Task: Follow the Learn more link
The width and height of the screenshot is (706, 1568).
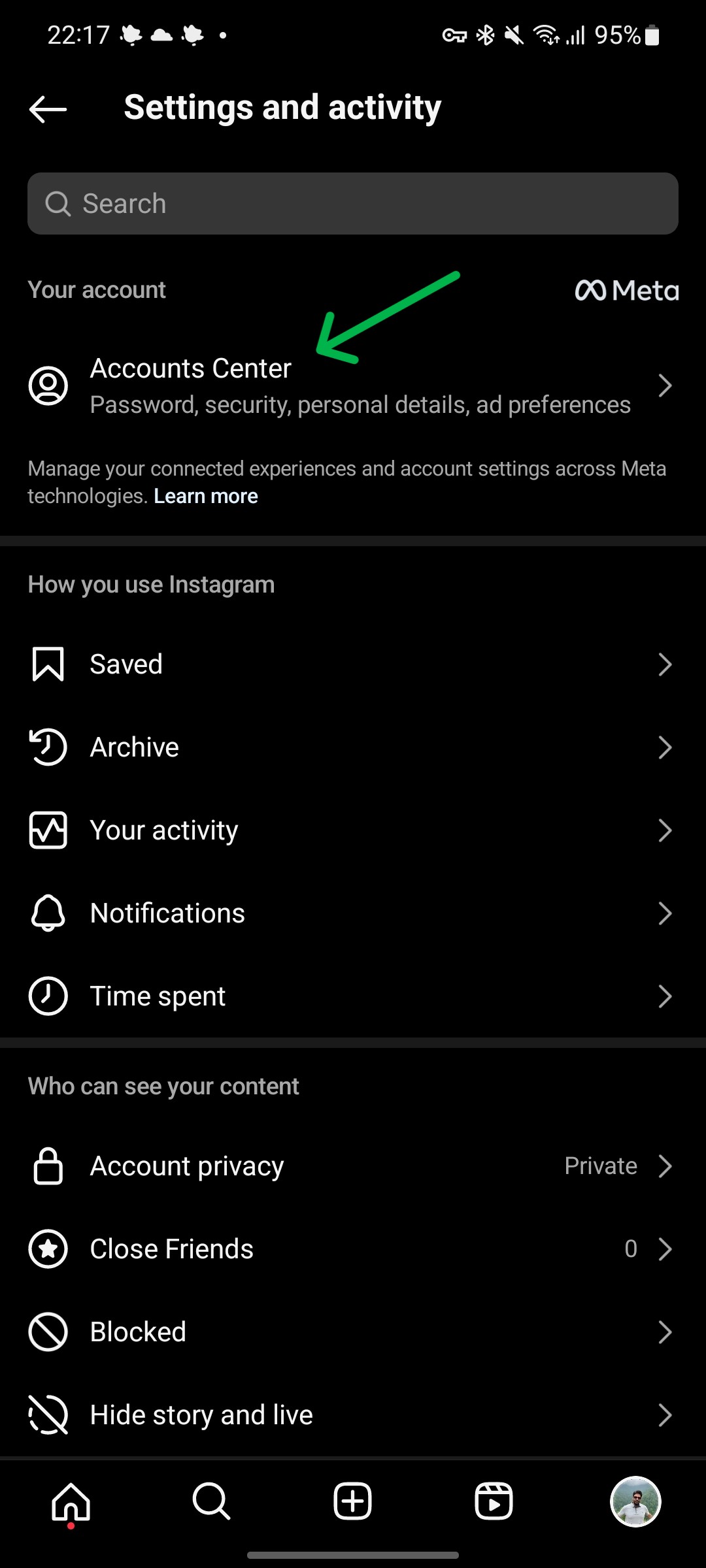Action: coord(206,497)
